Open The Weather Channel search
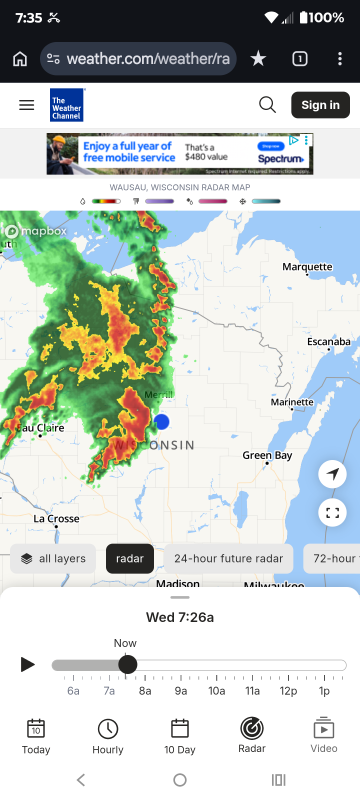Viewport: 360px width, 800px height. tap(267, 105)
